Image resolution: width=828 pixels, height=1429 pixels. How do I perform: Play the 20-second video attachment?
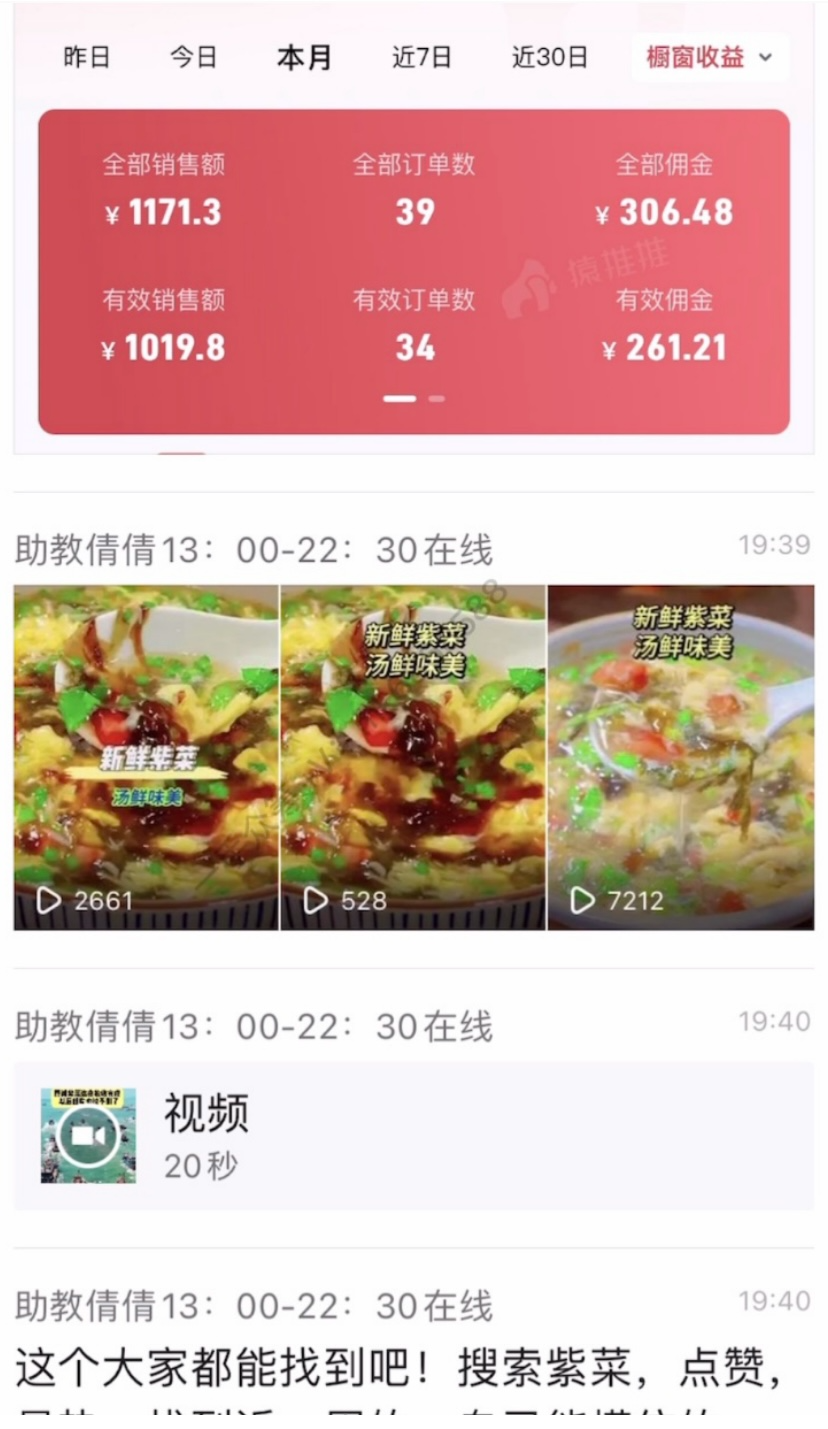click(88, 1135)
